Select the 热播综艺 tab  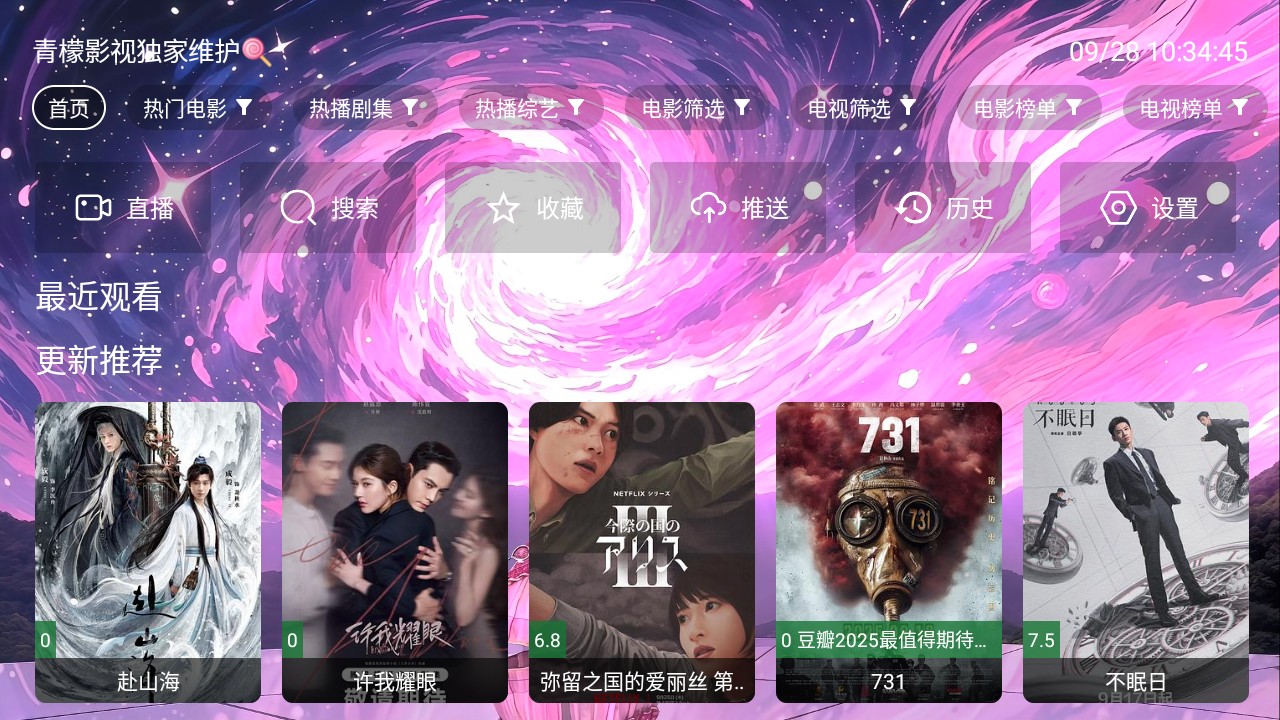[x=529, y=108]
